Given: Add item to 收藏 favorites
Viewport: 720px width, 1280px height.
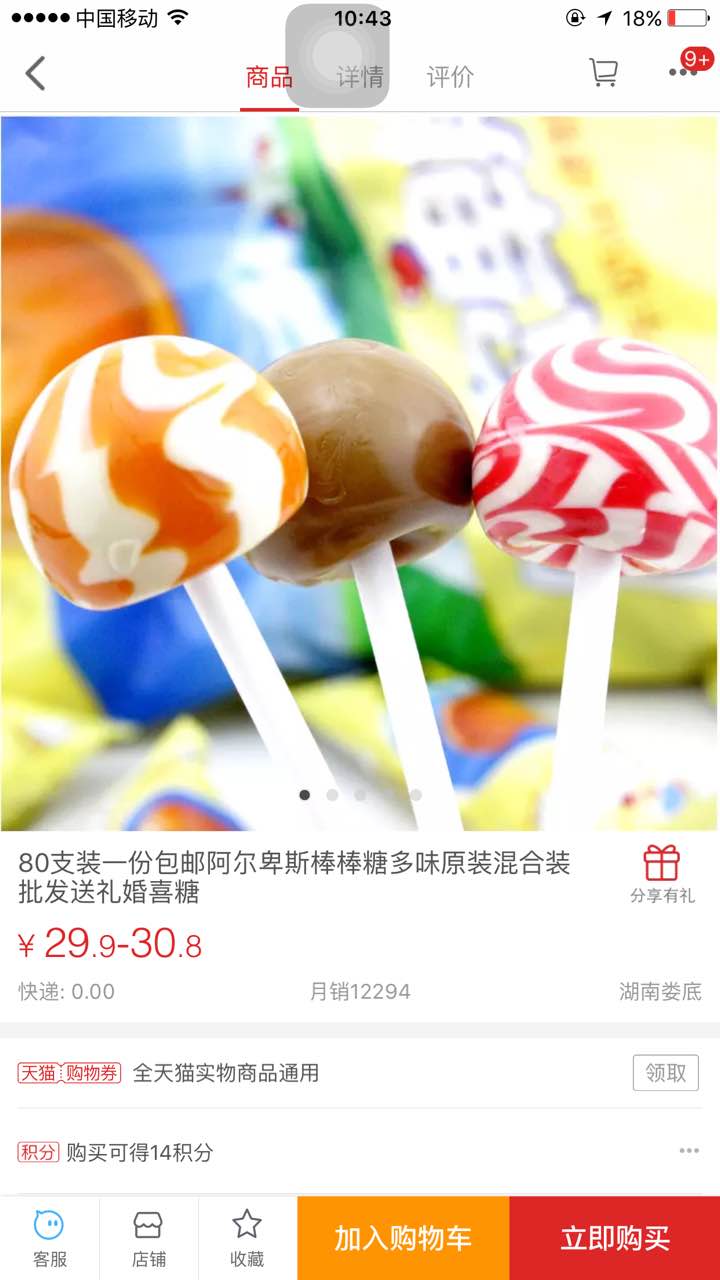Looking at the screenshot, I should 247,1238.
